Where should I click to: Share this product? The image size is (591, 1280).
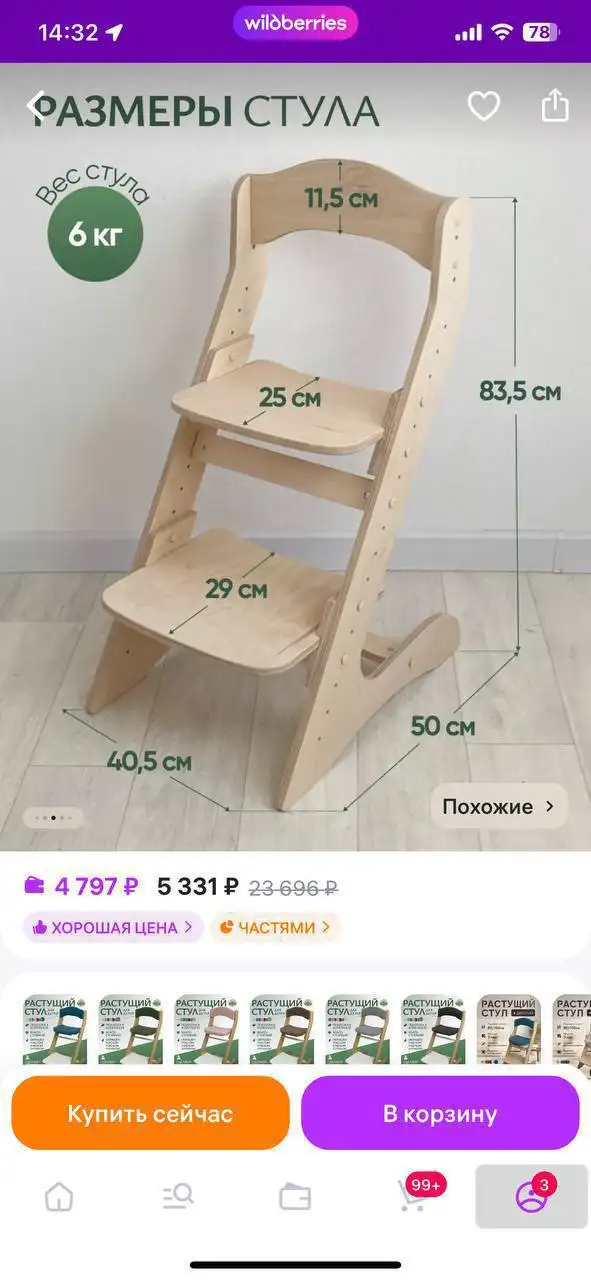(554, 105)
